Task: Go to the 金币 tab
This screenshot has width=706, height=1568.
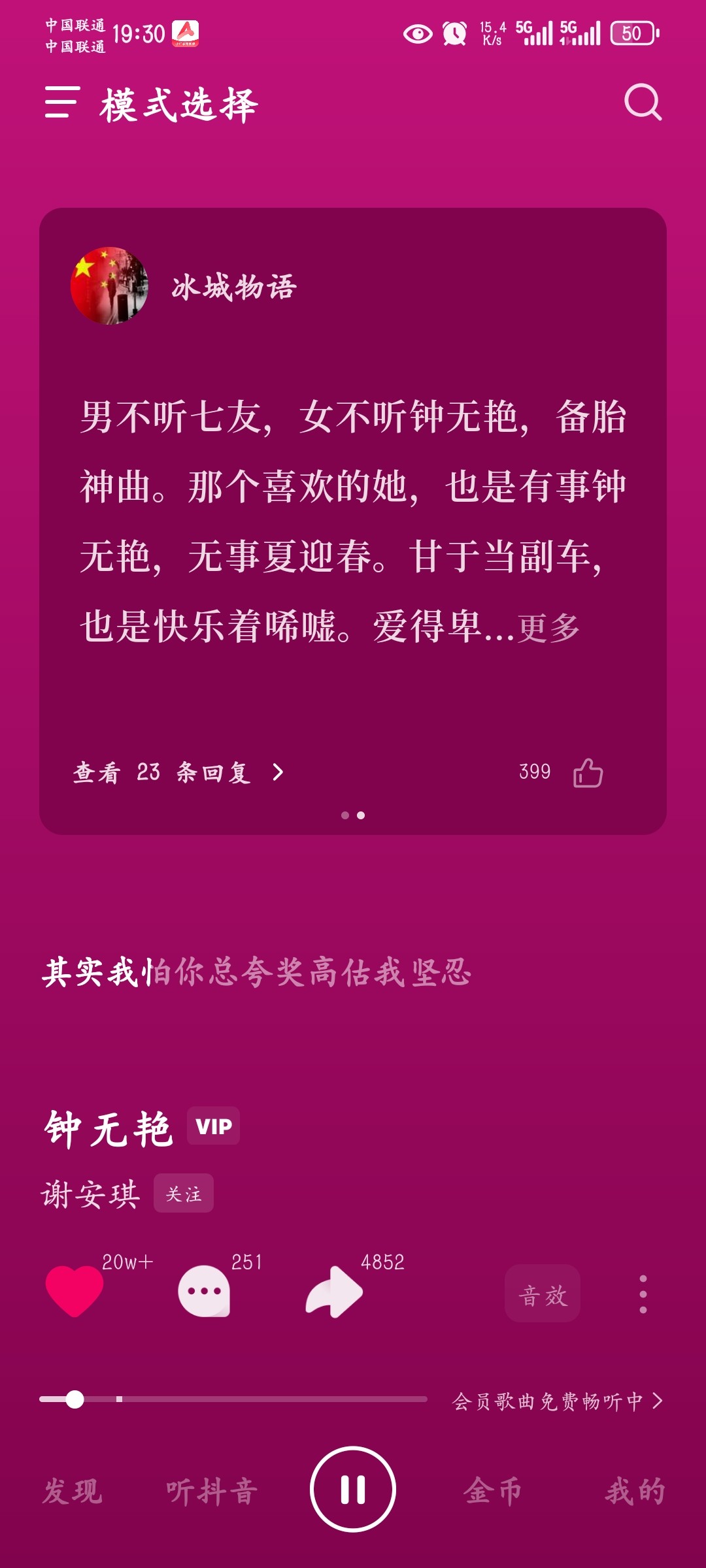Action: [x=493, y=1491]
